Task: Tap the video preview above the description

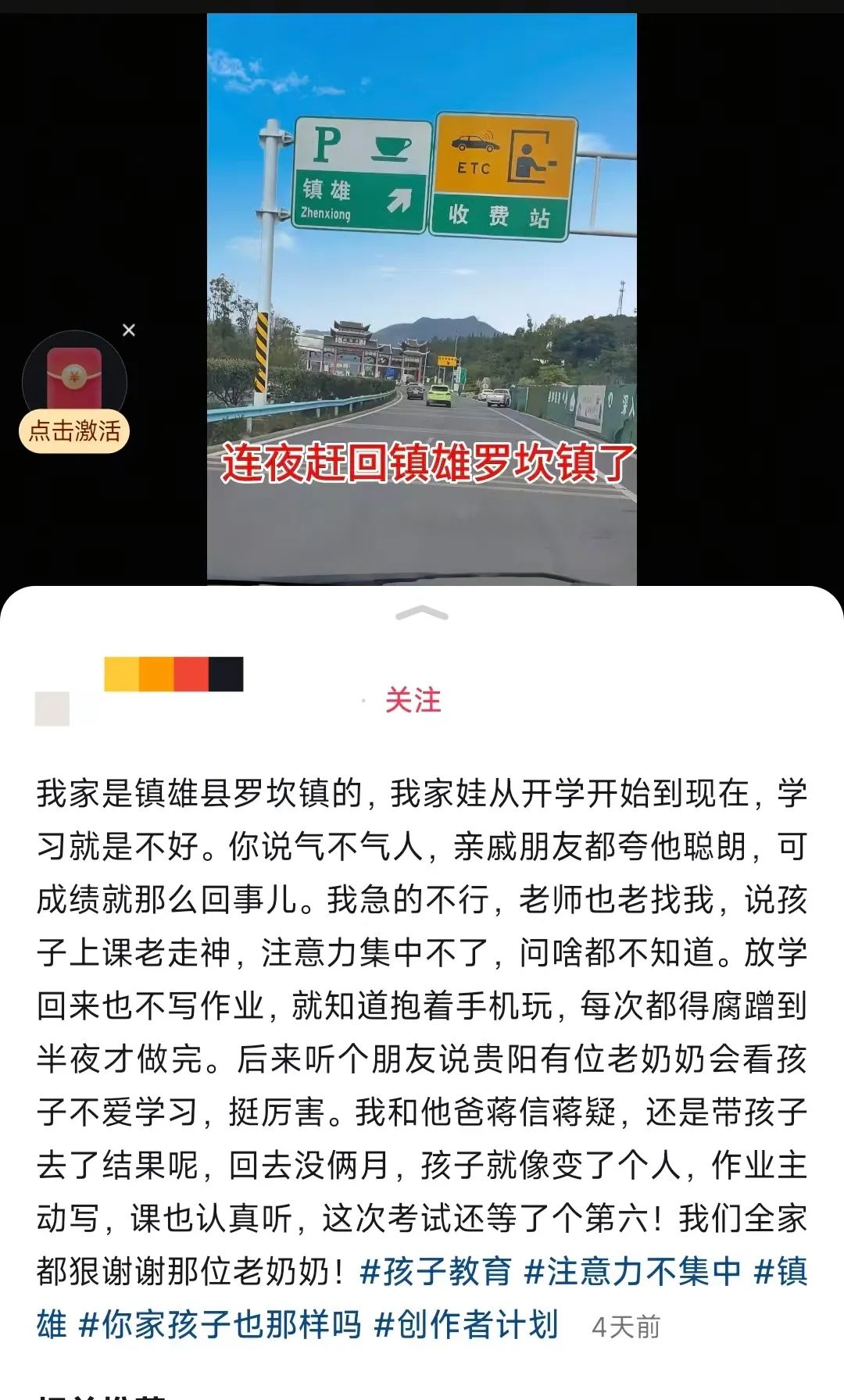Action: coord(422,298)
